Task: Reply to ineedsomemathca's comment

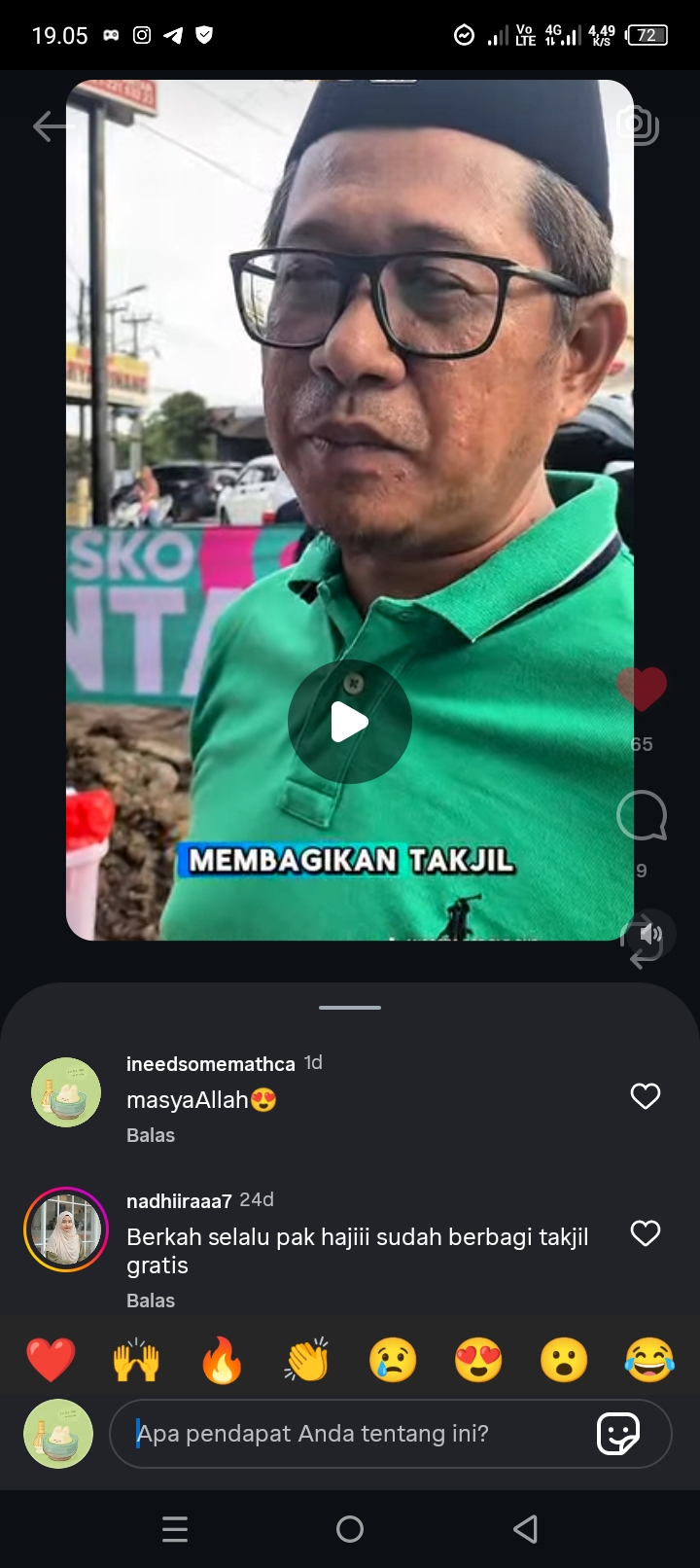Action: coord(151,1135)
